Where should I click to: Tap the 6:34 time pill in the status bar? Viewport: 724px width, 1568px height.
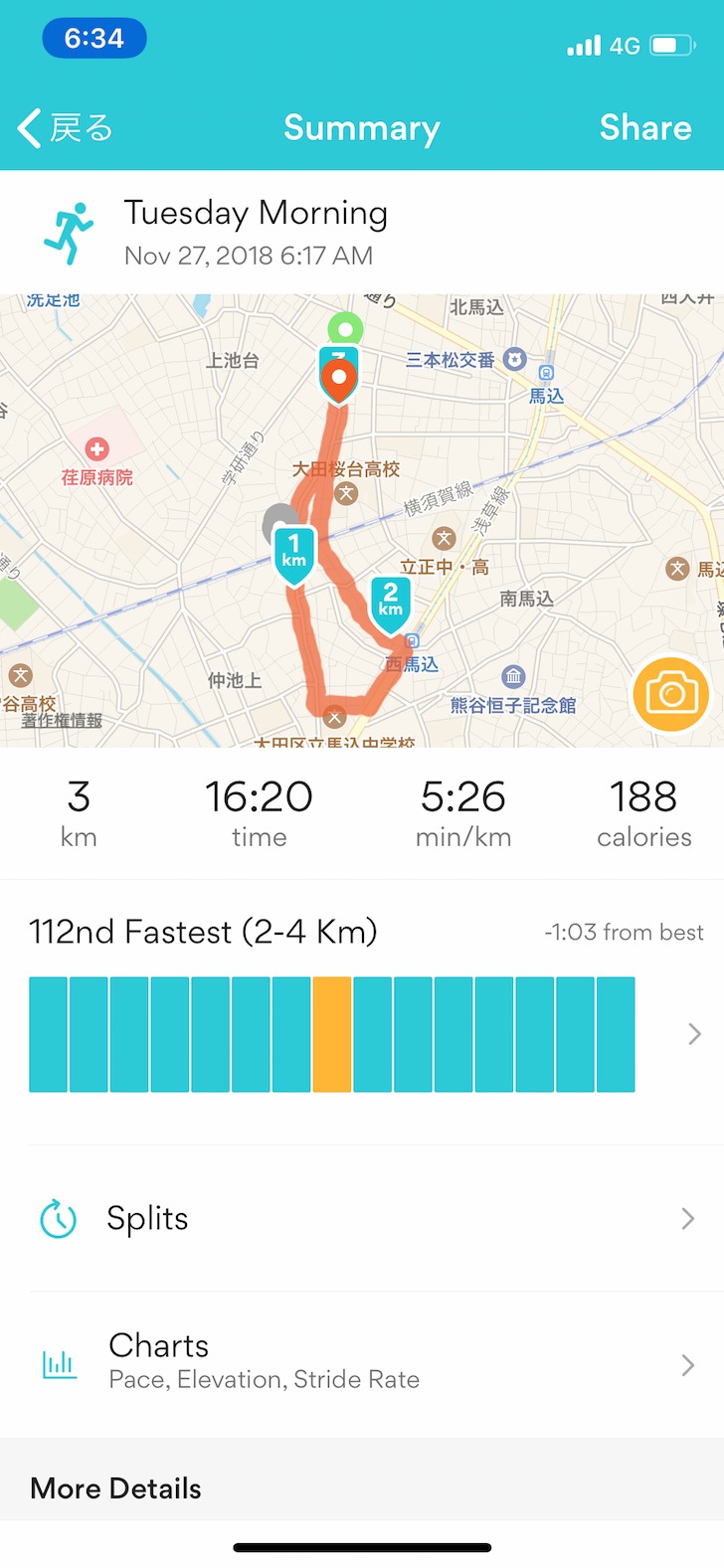pos(94,39)
